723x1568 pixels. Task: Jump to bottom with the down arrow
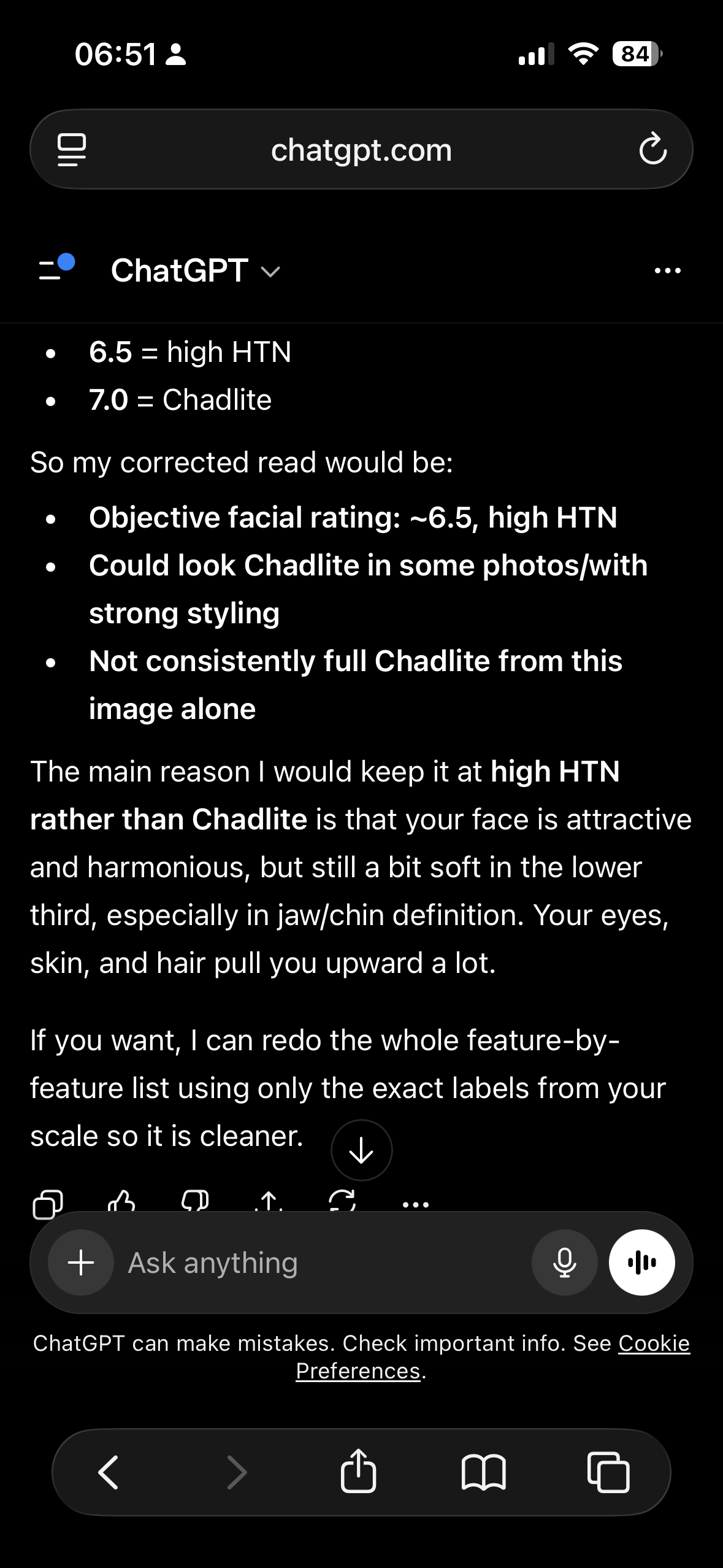click(x=361, y=1150)
